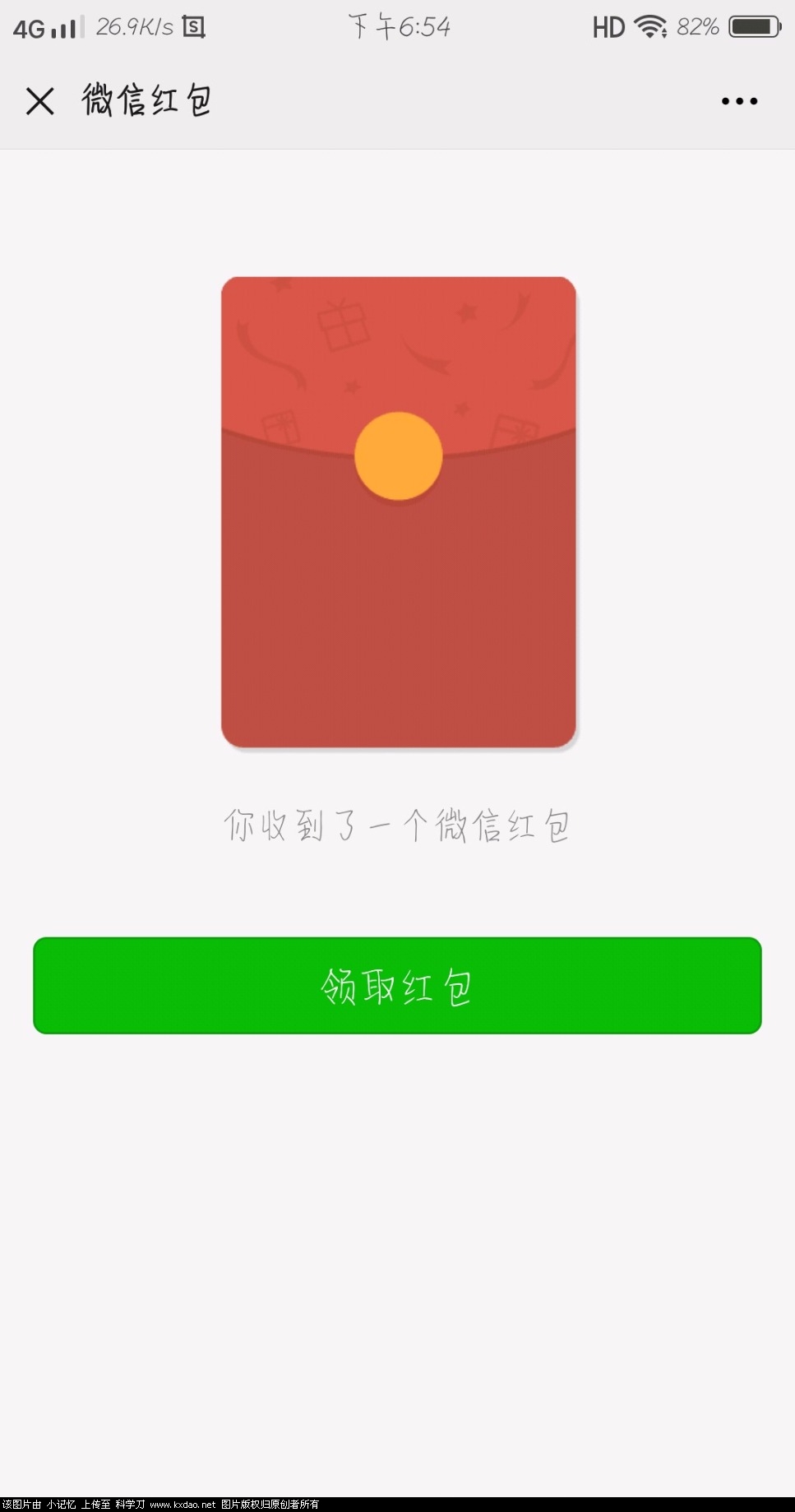The image size is (795, 1512).
Task: Open the three-dot overflow menu
Action: click(739, 101)
